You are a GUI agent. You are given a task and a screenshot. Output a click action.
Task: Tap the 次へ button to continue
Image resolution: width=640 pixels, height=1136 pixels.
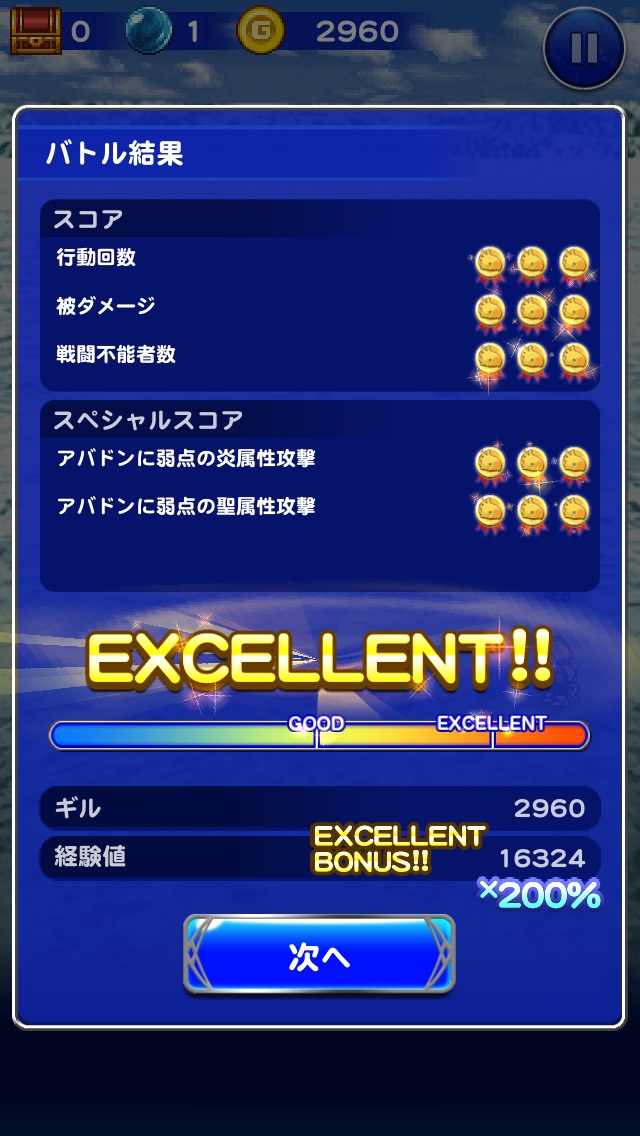[319, 955]
